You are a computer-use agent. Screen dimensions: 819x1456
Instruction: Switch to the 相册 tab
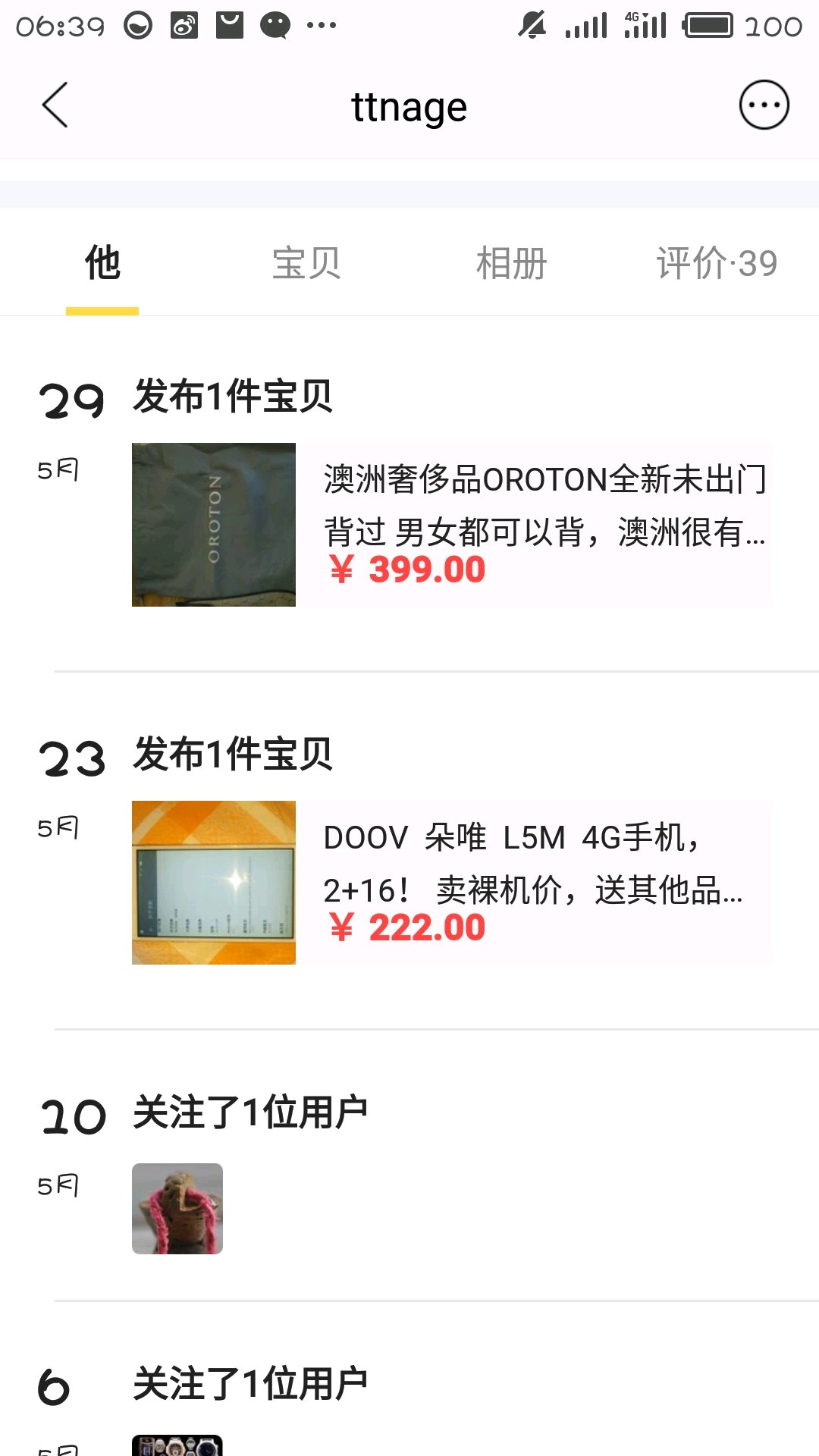(511, 263)
